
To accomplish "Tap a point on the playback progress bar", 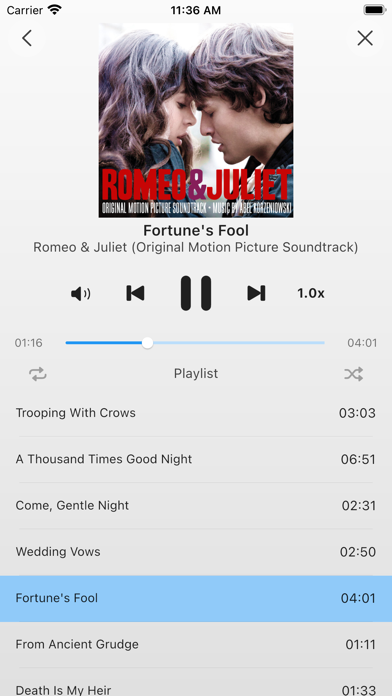I will click(x=195, y=343).
